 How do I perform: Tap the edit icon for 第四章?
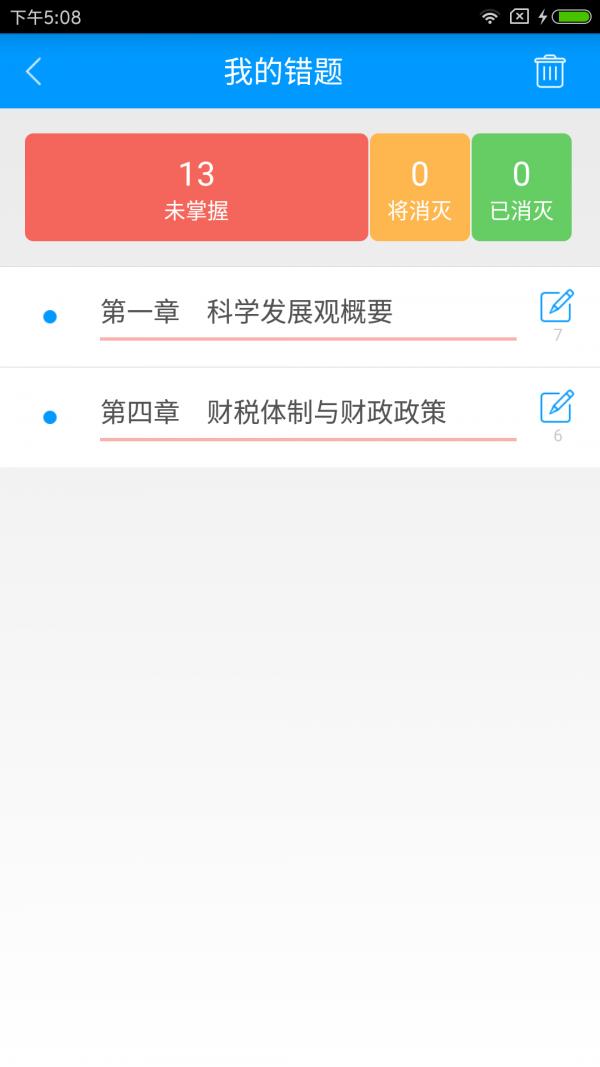[557, 407]
